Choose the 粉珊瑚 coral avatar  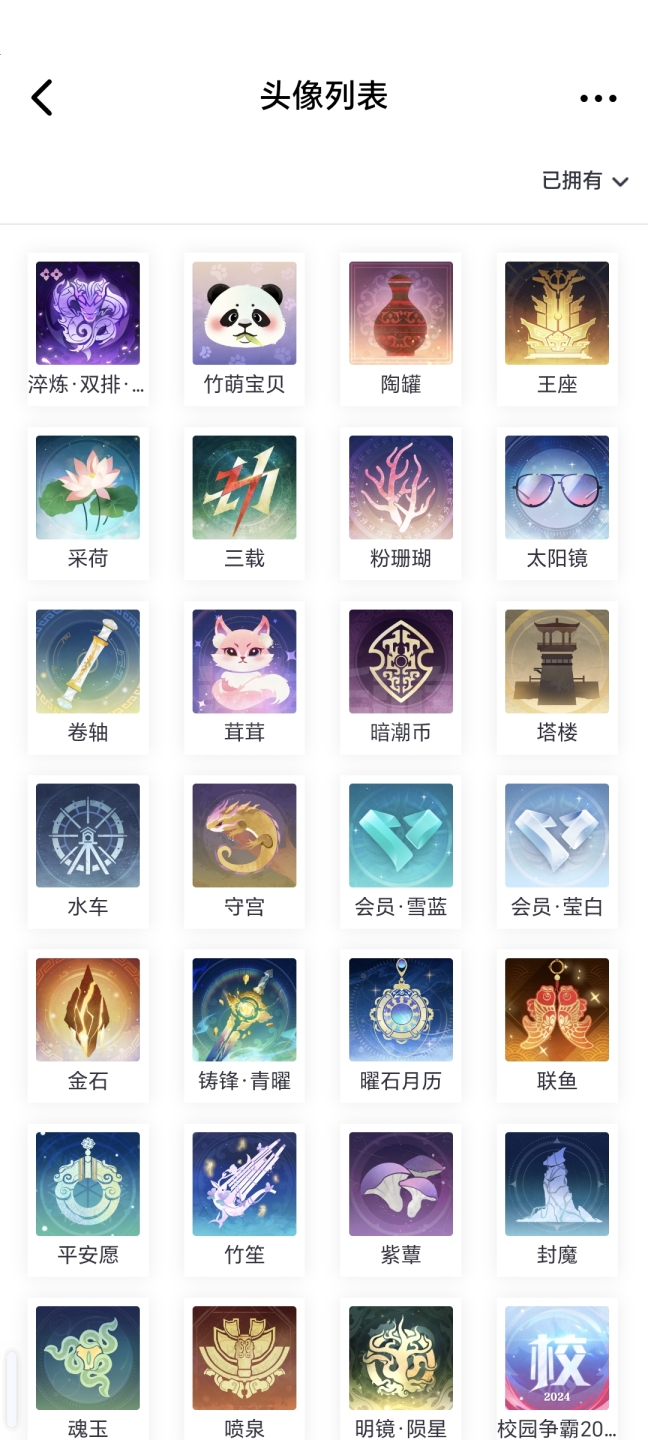click(x=400, y=487)
